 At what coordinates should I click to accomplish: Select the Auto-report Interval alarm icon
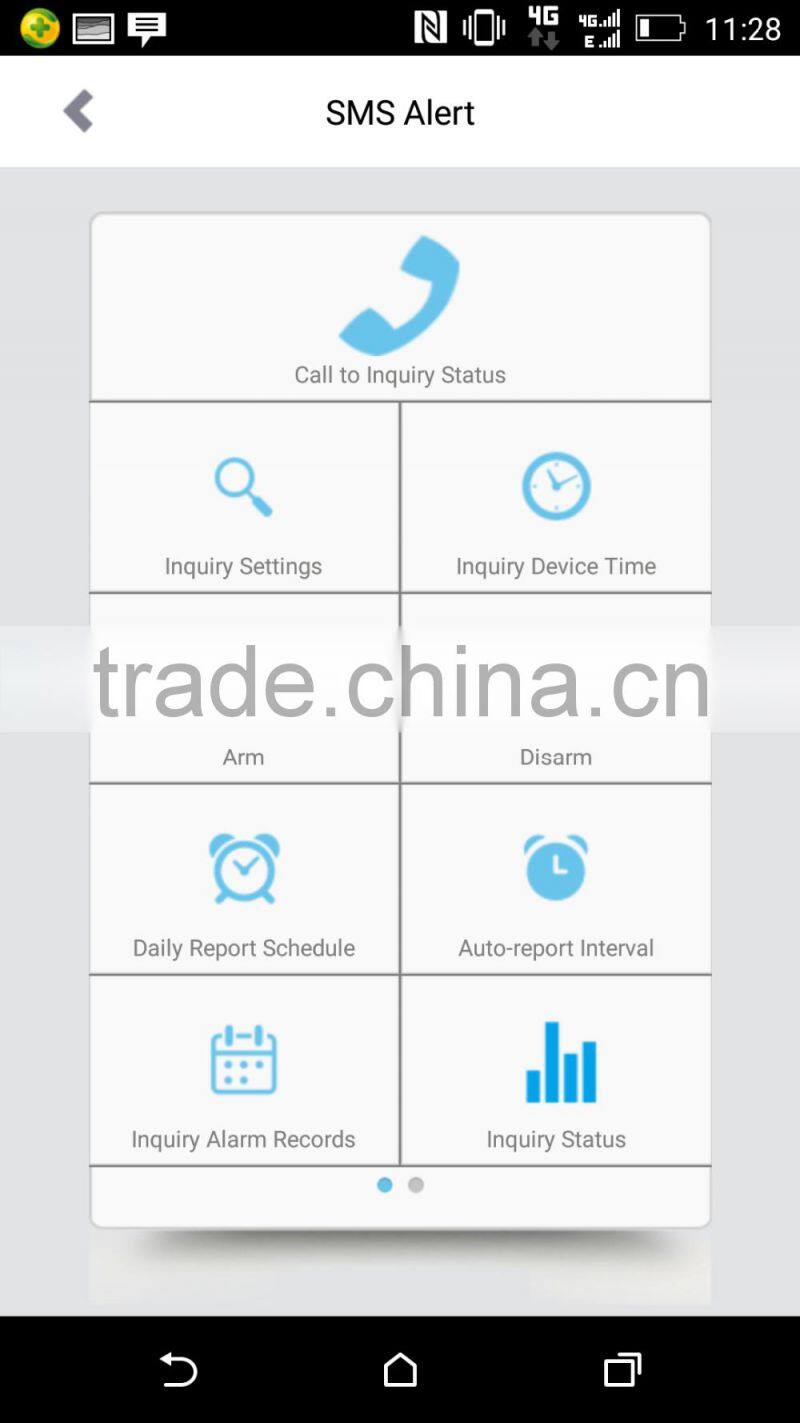point(556,868)
